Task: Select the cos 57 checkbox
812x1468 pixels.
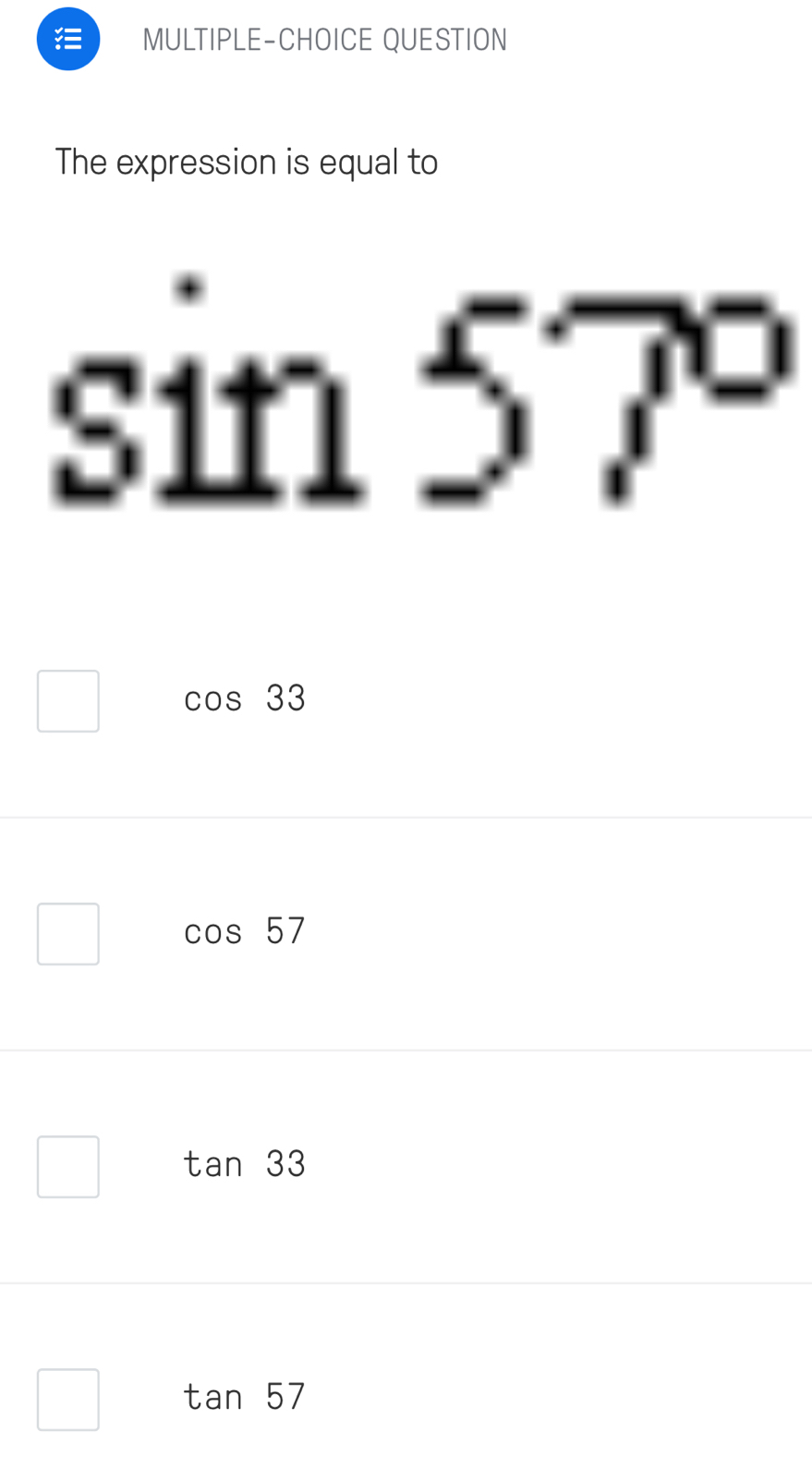Action: (68, 934)
